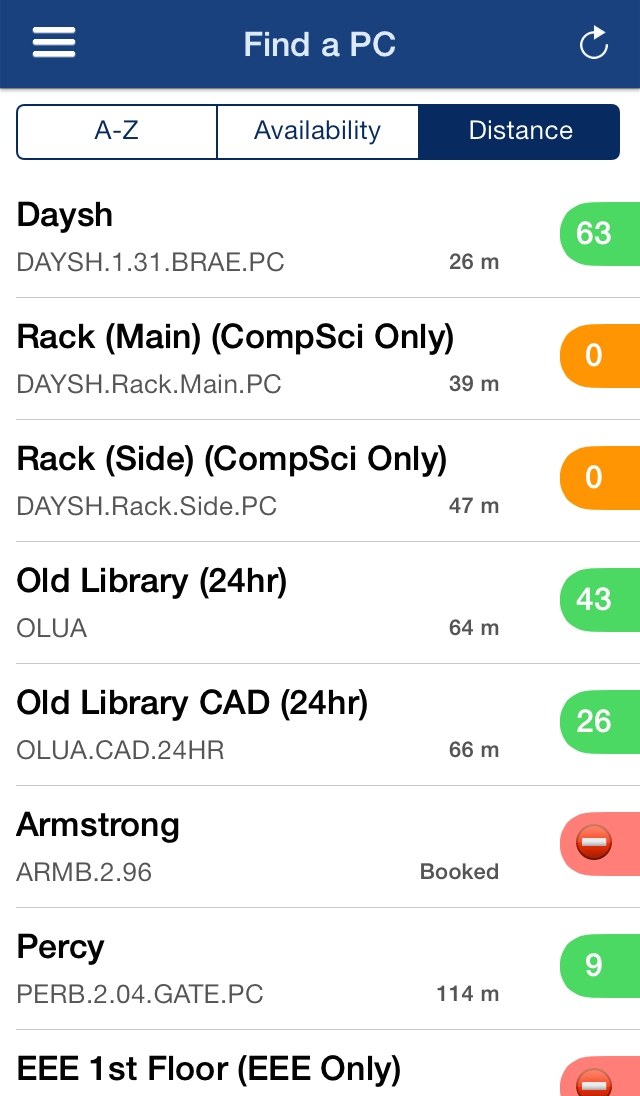Open the hamburger menu
Image resolution: width=640 pixels, height=1096 pixels.
click(54, 43)
